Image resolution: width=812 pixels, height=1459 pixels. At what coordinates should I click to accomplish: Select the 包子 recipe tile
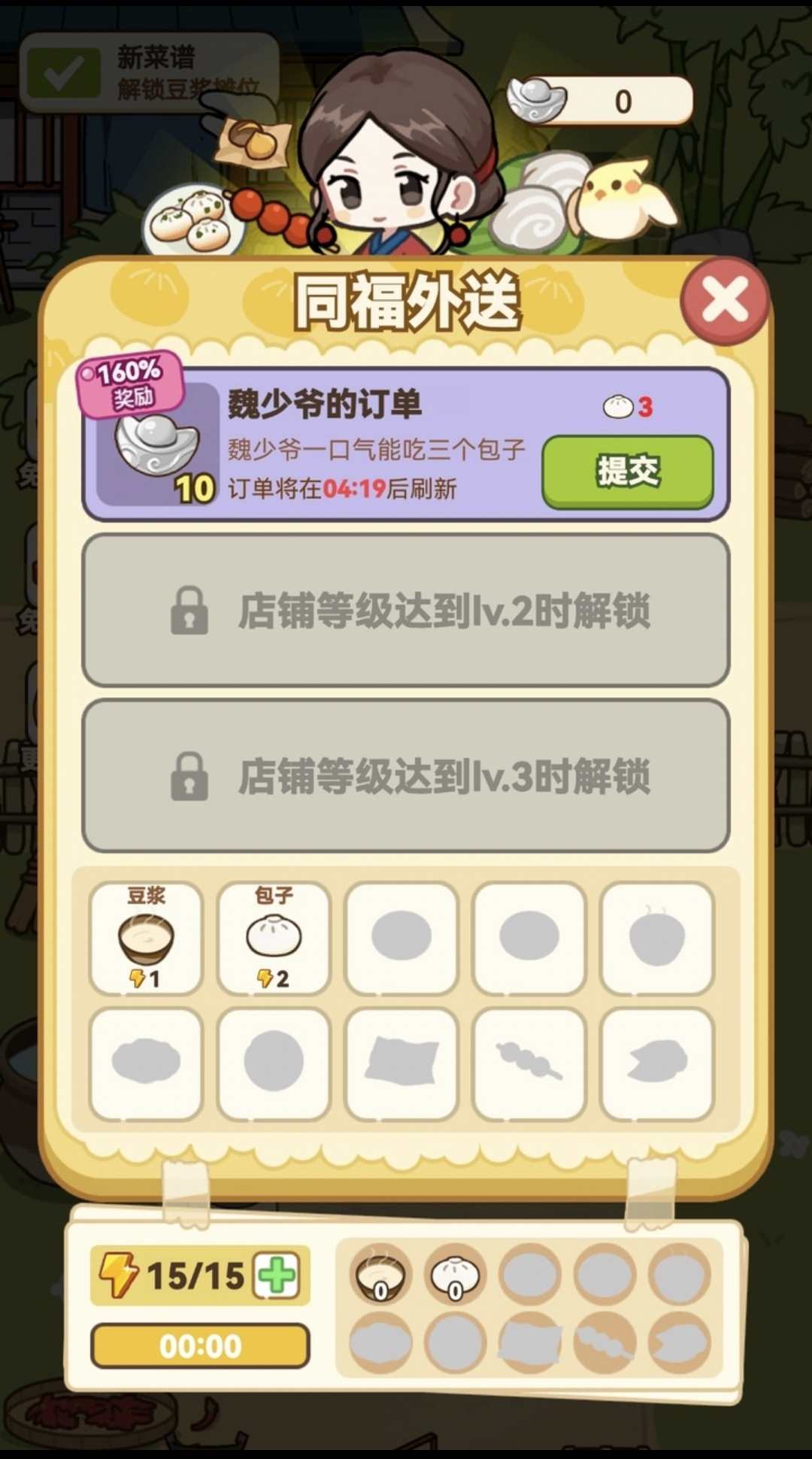(274, 937)
